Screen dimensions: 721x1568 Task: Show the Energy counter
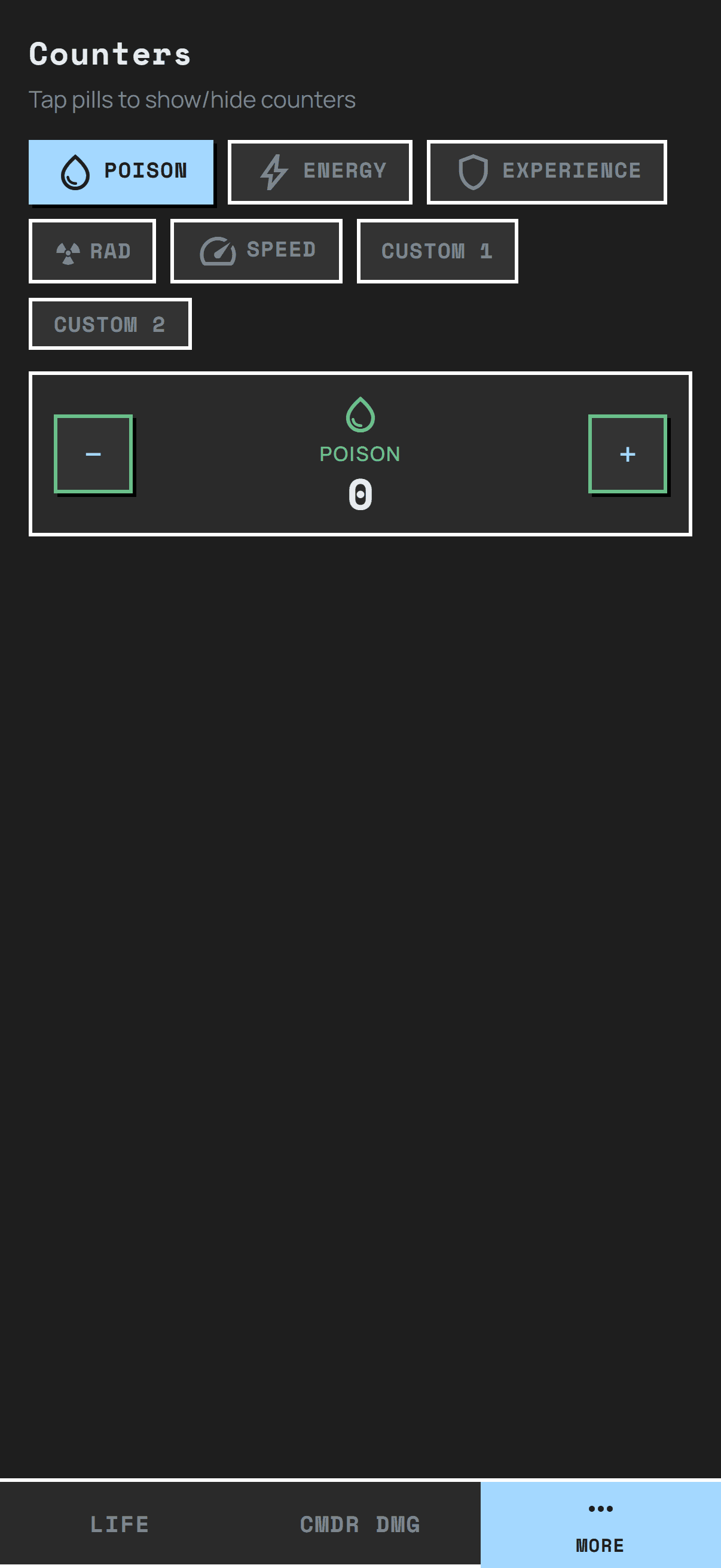click(320, 172)
